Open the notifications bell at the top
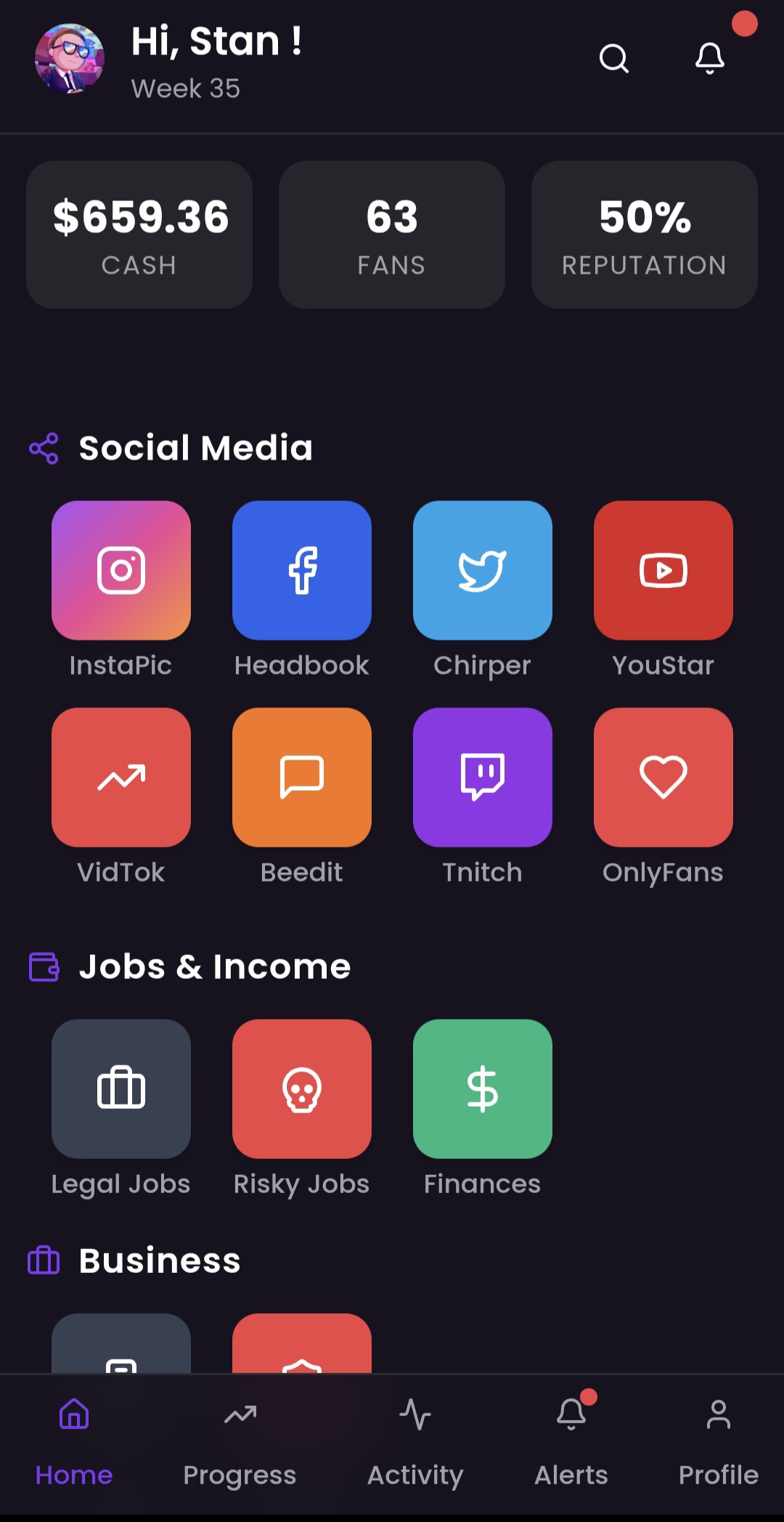Screen dimensions: 784x1522 pyautogui.click(x=710, y=58)
